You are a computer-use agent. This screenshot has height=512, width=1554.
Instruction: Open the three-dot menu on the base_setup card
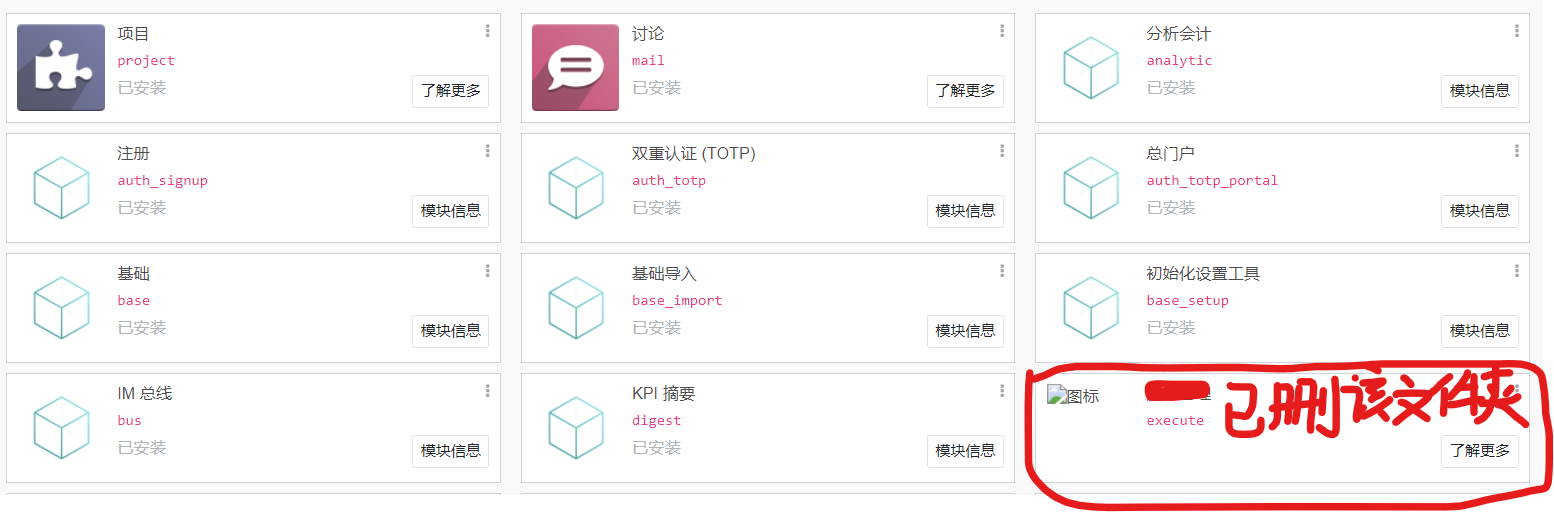click(x=1517, y=271)
